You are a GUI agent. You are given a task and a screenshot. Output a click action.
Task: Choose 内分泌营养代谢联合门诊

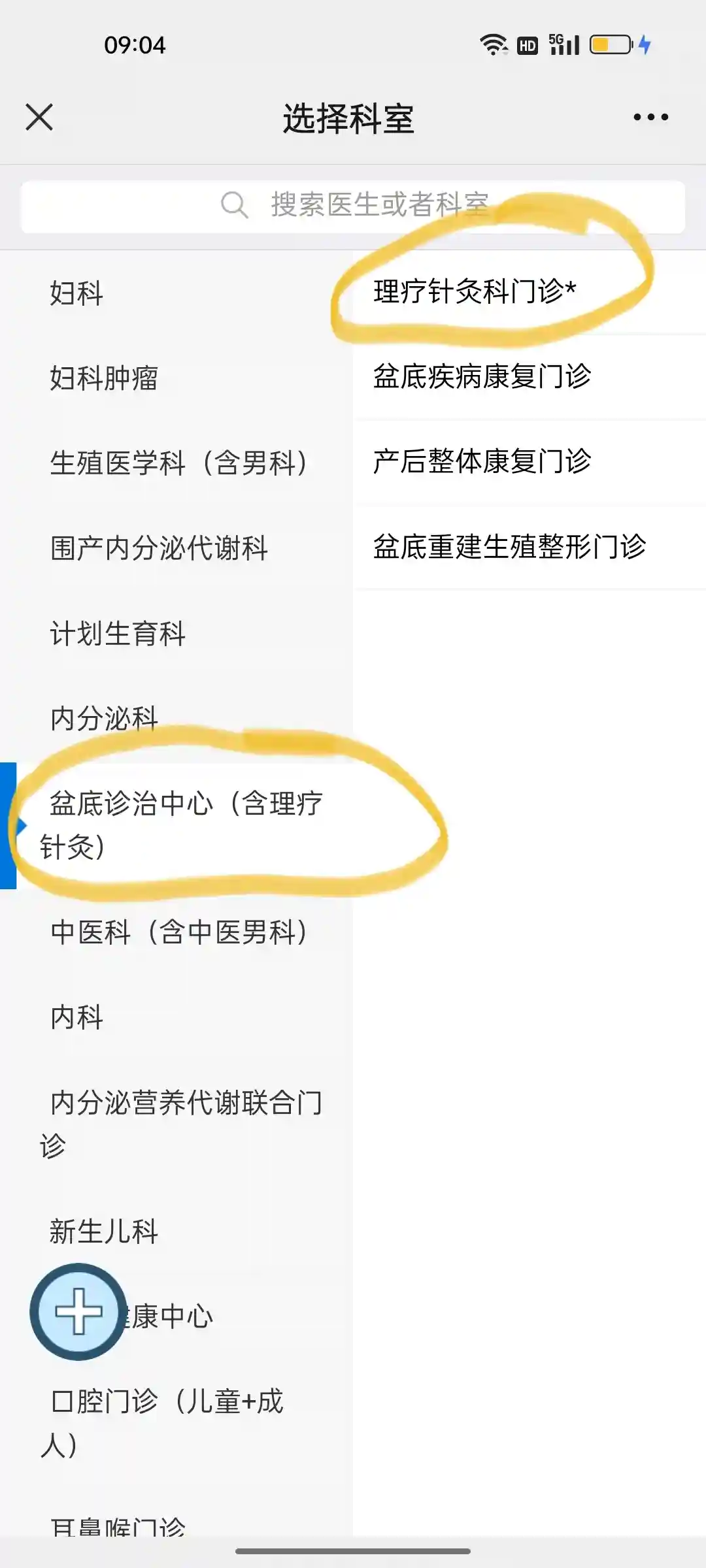point(180,1124)
